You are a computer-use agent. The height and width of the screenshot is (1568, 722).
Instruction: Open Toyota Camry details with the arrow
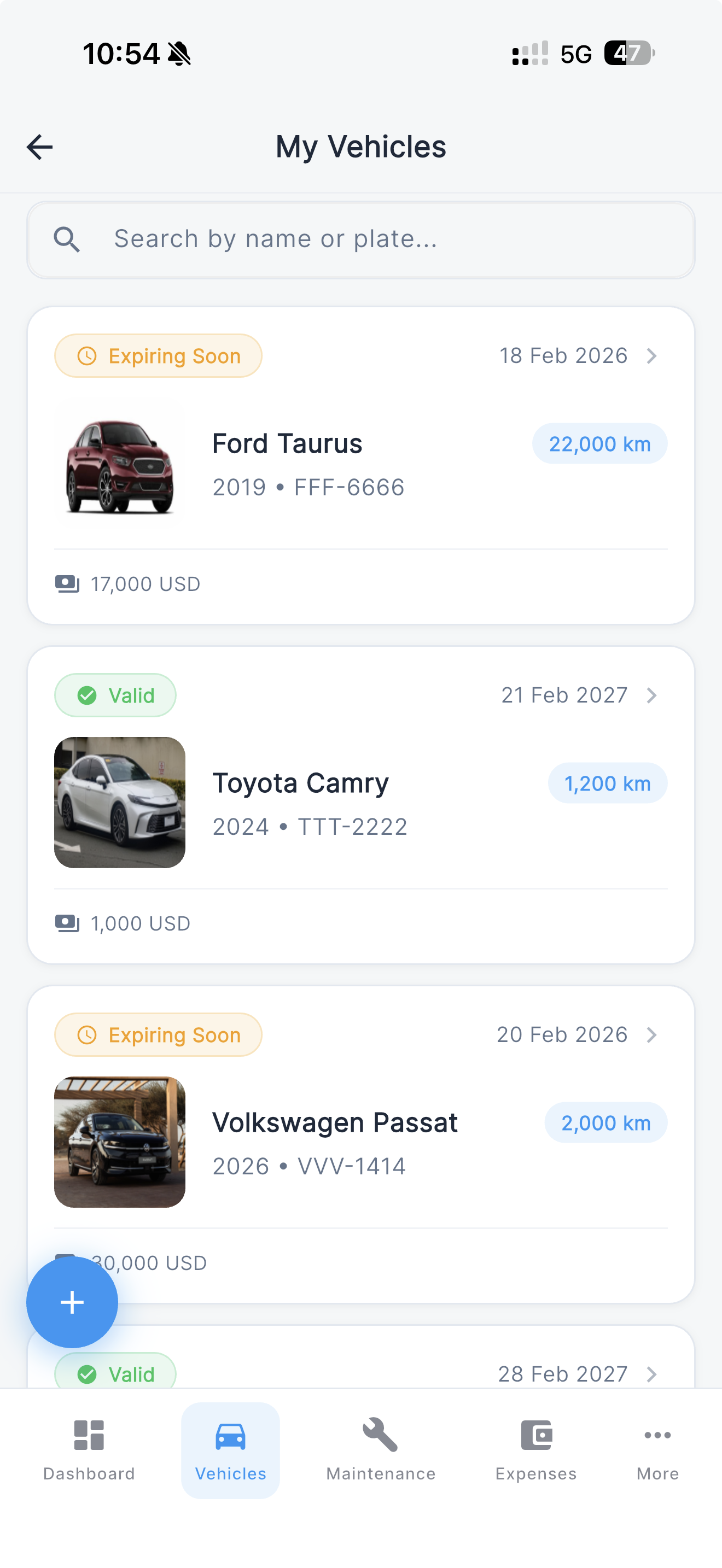click(652, 695)
